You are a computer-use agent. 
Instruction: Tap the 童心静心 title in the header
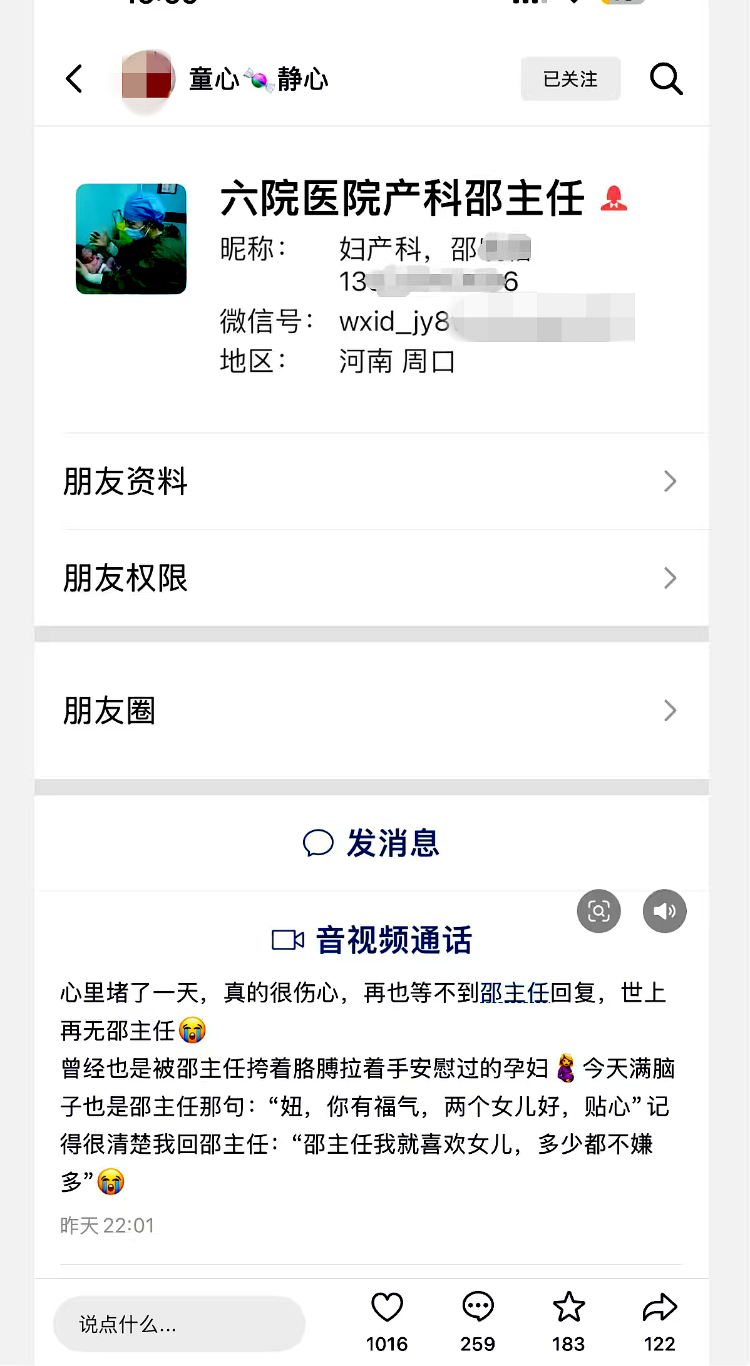[x=260, y=79]
